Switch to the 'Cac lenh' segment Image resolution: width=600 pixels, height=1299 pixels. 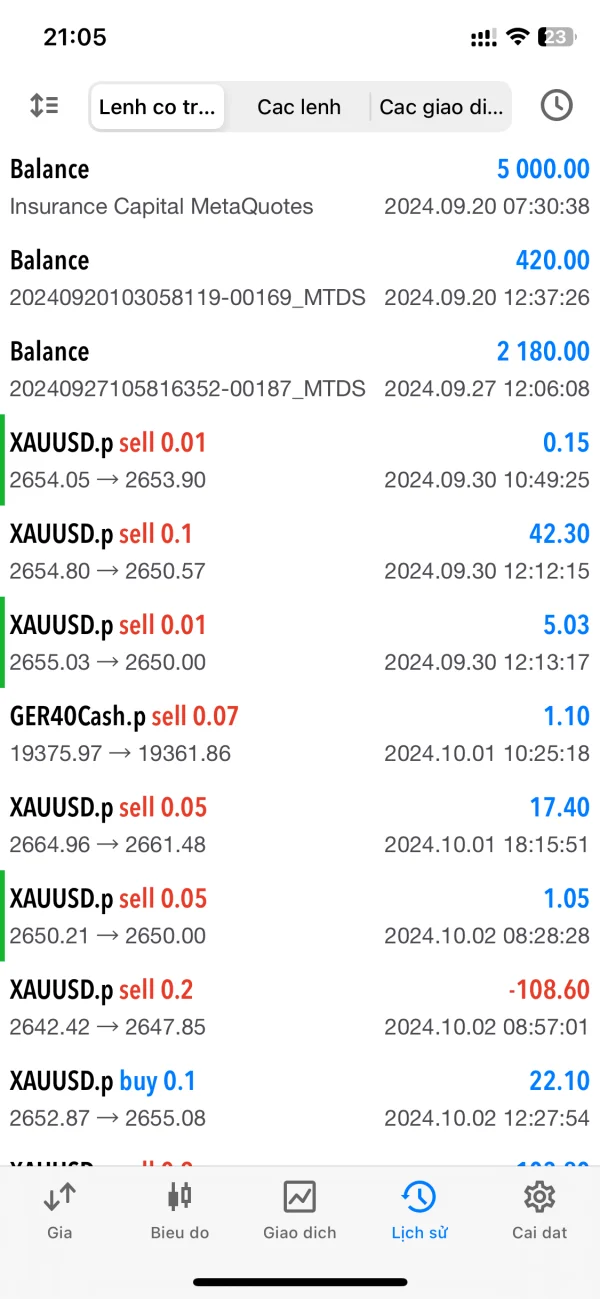tap(298, 107)
